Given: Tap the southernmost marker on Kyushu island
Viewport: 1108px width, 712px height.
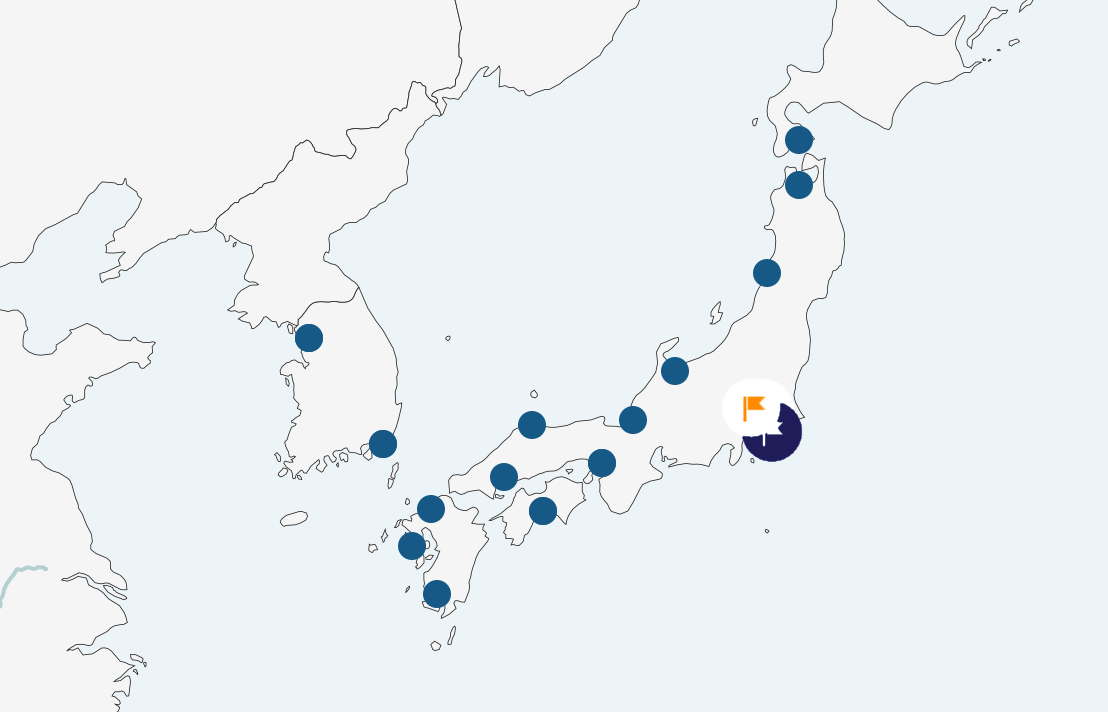Looking at the screenshot, I should [x=437, y=594].
